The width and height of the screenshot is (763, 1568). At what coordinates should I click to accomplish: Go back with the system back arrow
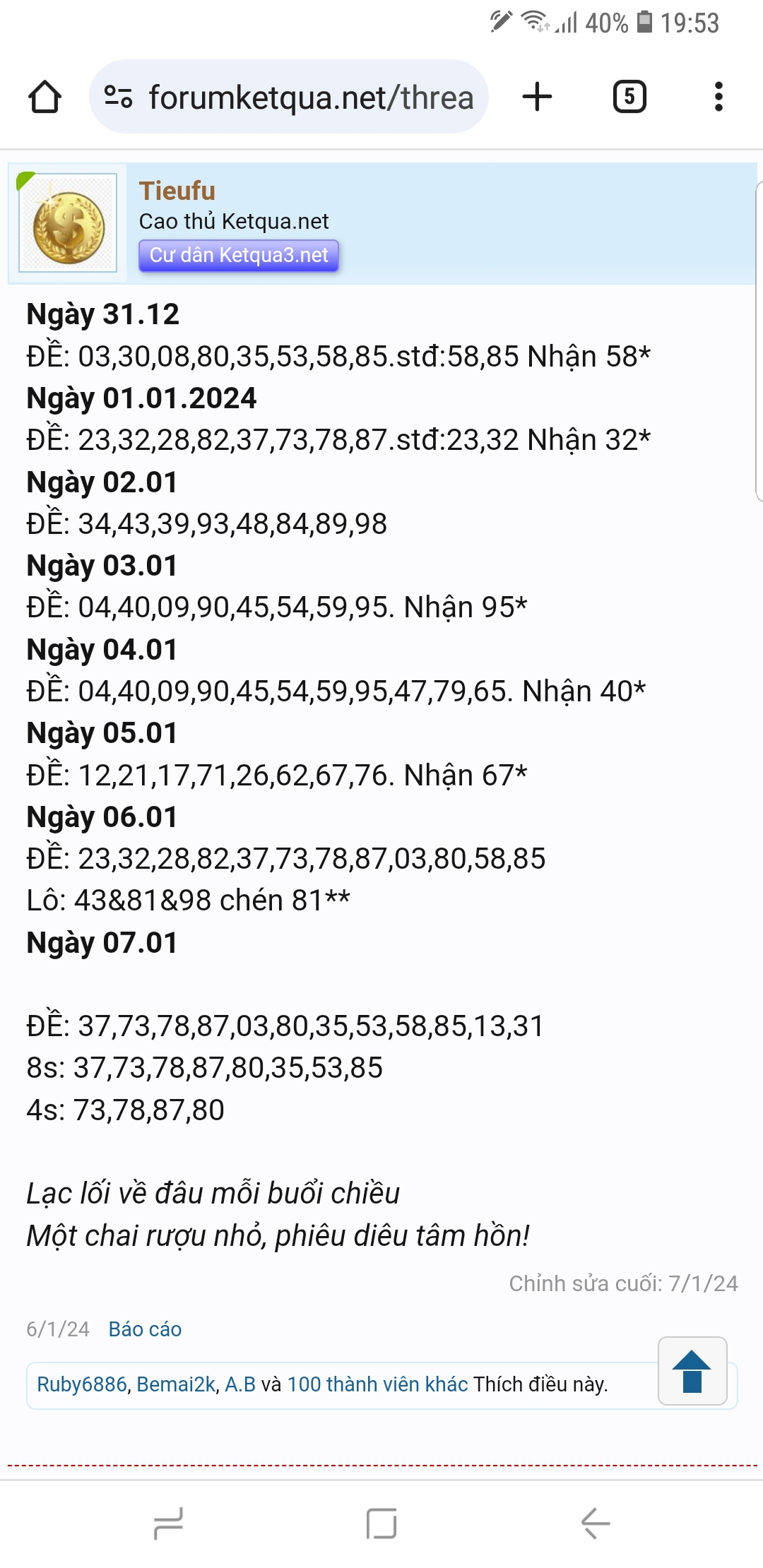[595, 1523]
